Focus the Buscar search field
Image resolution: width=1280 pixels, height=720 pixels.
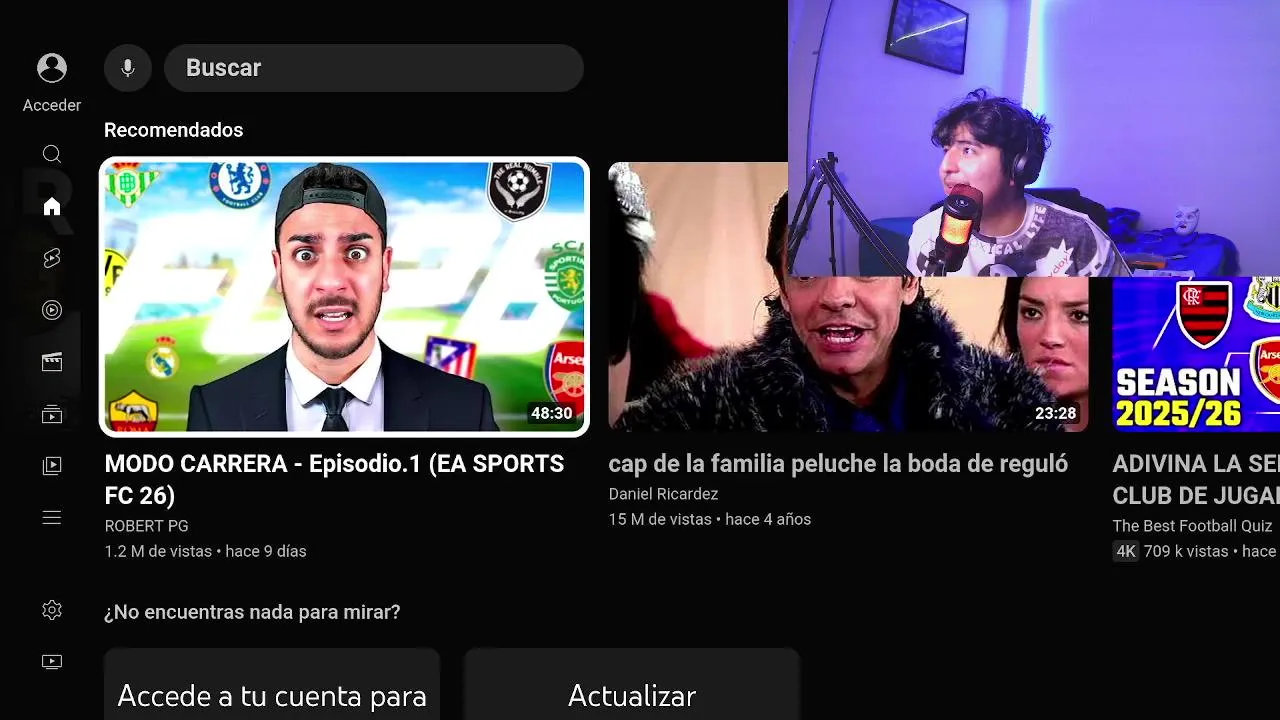click(374, 68)
